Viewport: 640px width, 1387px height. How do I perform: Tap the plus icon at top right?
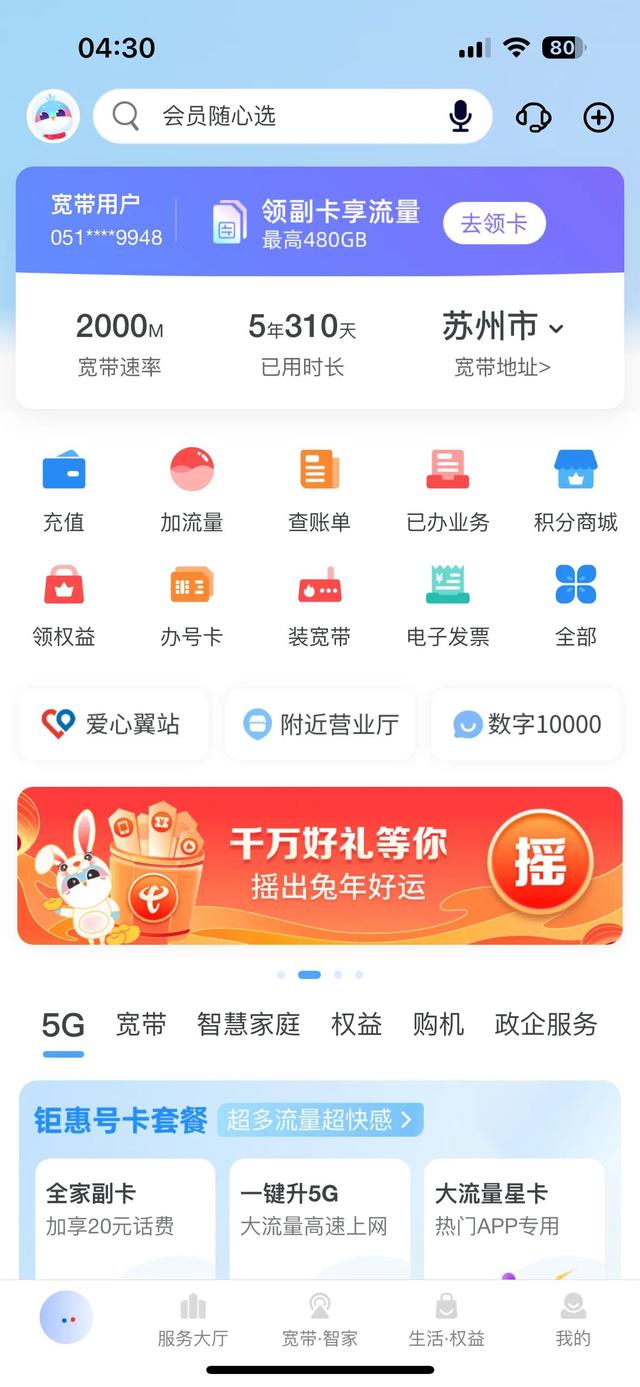[x=598, y=117]
